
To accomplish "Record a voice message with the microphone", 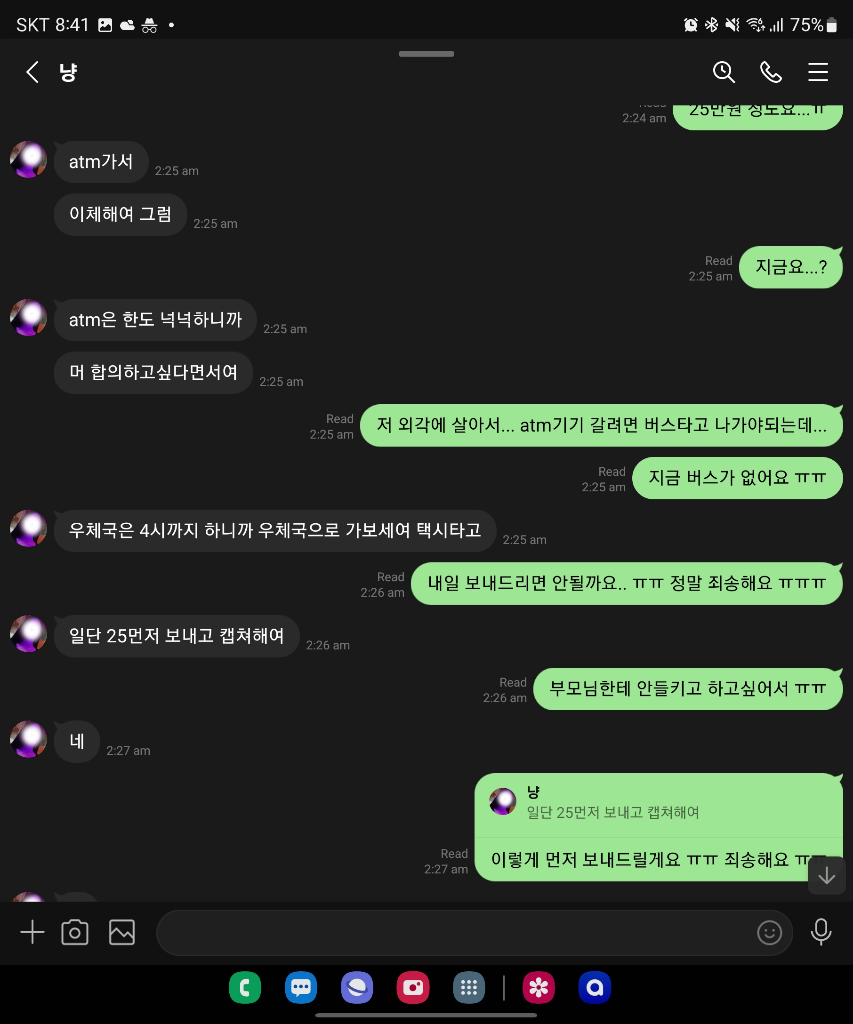I will point(821,933).
